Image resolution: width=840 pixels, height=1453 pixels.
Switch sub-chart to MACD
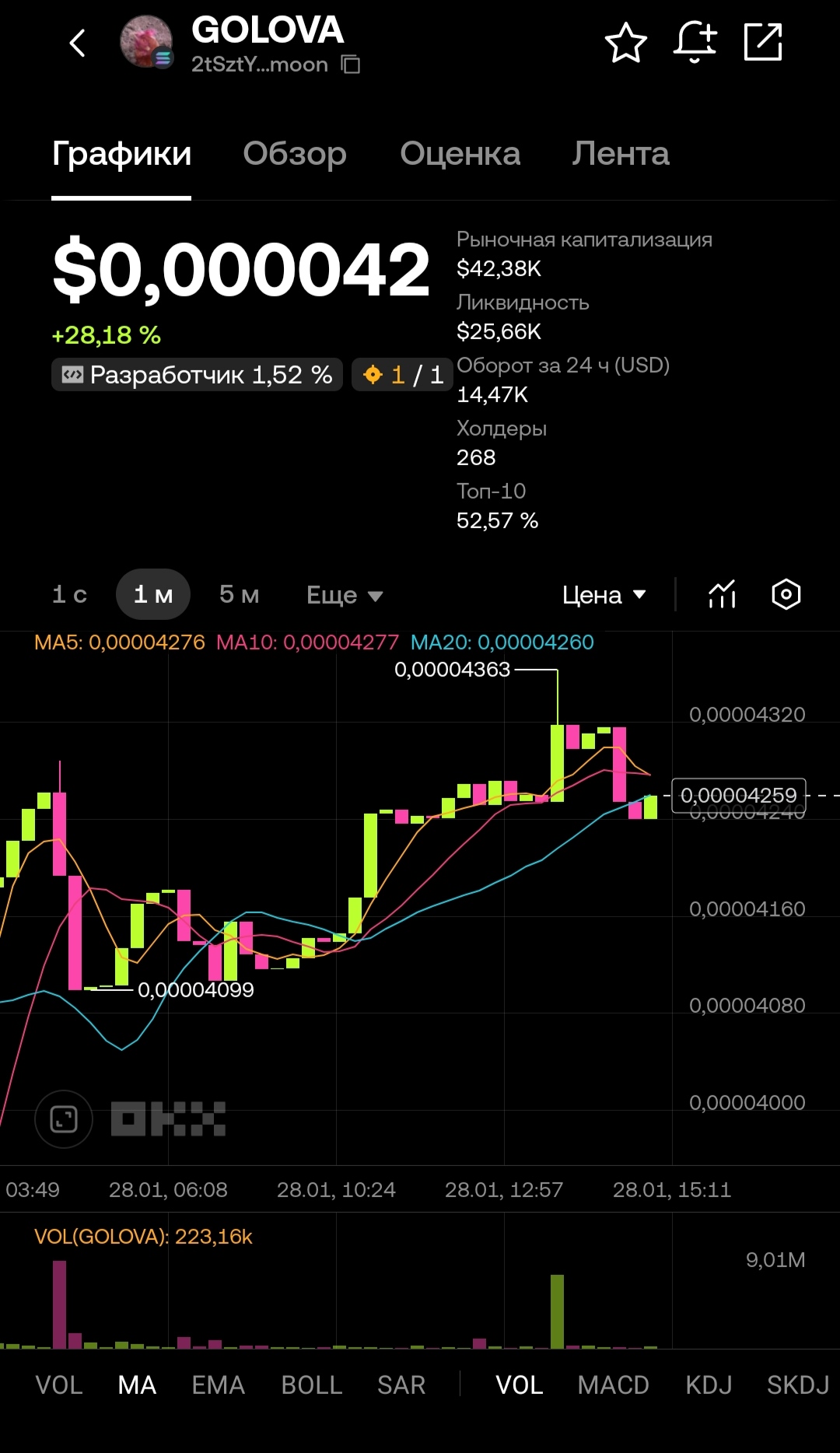613,1385
